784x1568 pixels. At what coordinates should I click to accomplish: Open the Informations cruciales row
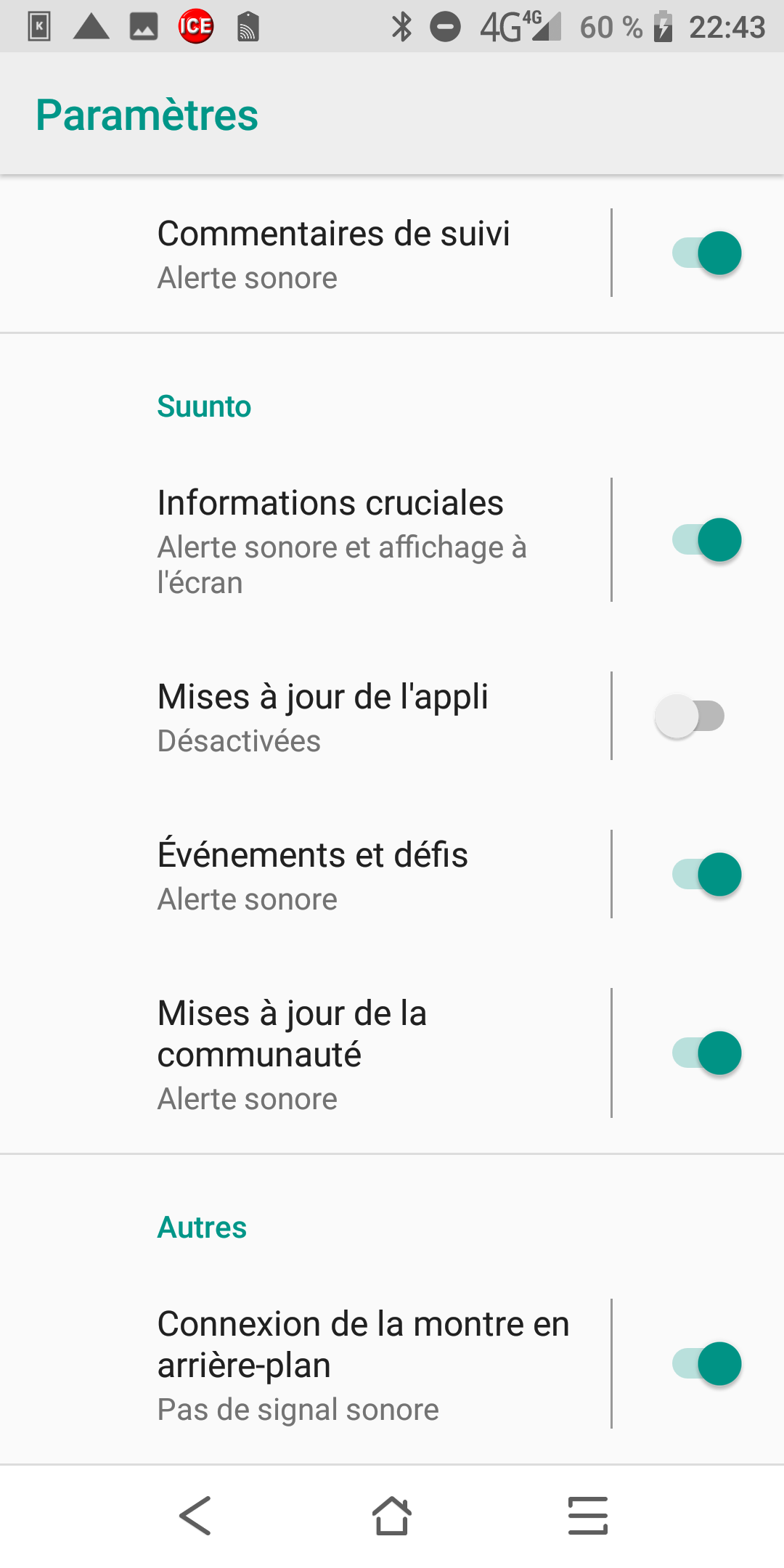click(305, 540)
